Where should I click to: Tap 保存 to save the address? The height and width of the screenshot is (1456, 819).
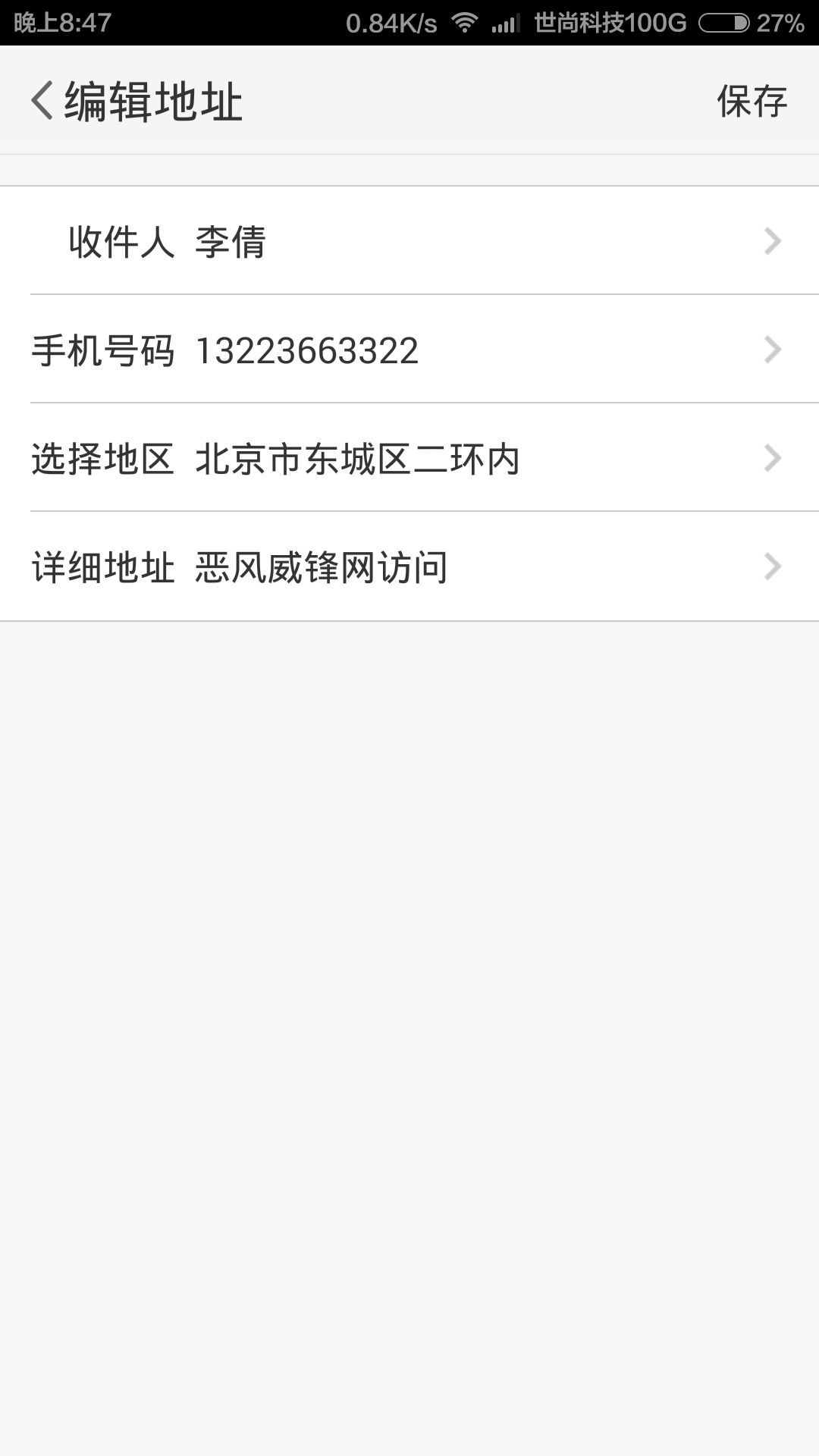(x=752, y=101)
